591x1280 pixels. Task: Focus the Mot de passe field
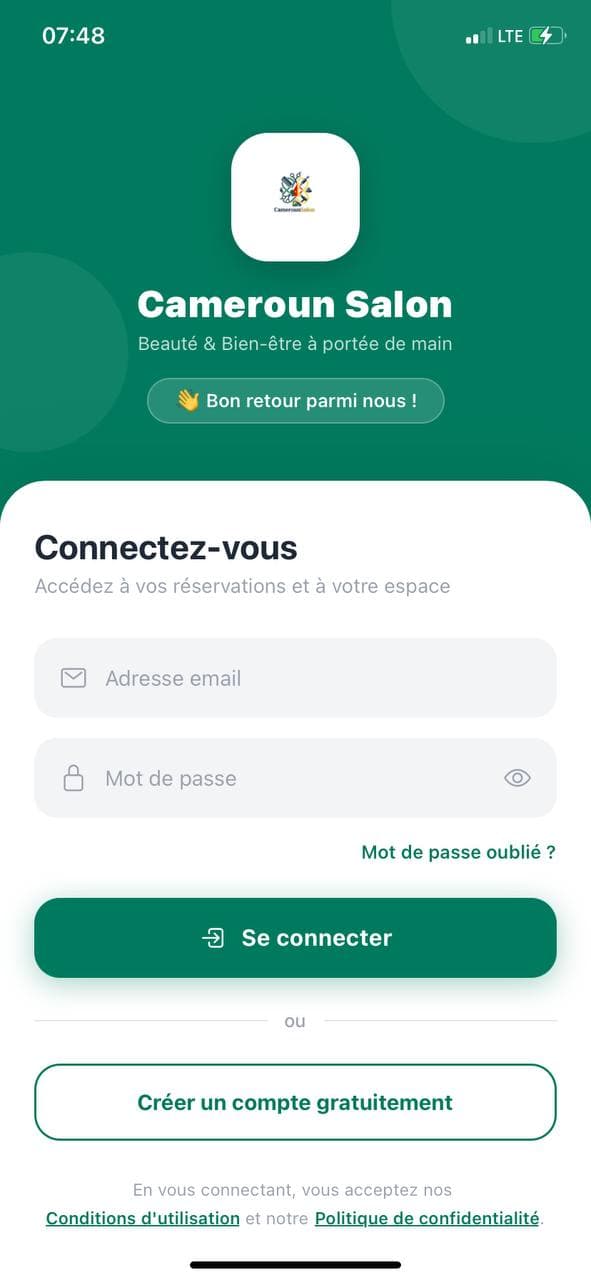coord(295,778)
